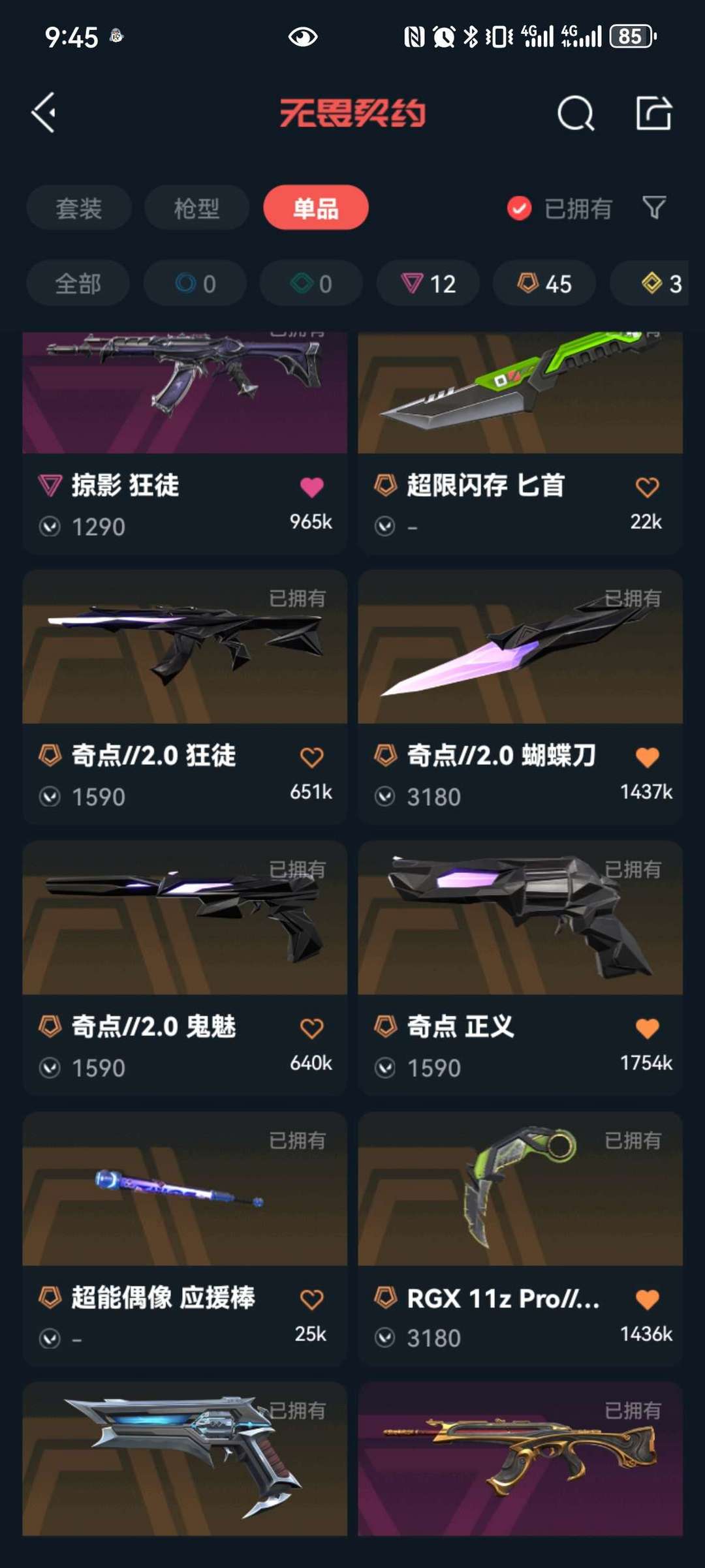Go back using the top-left arrow
705x1568 pixels.
44,113
